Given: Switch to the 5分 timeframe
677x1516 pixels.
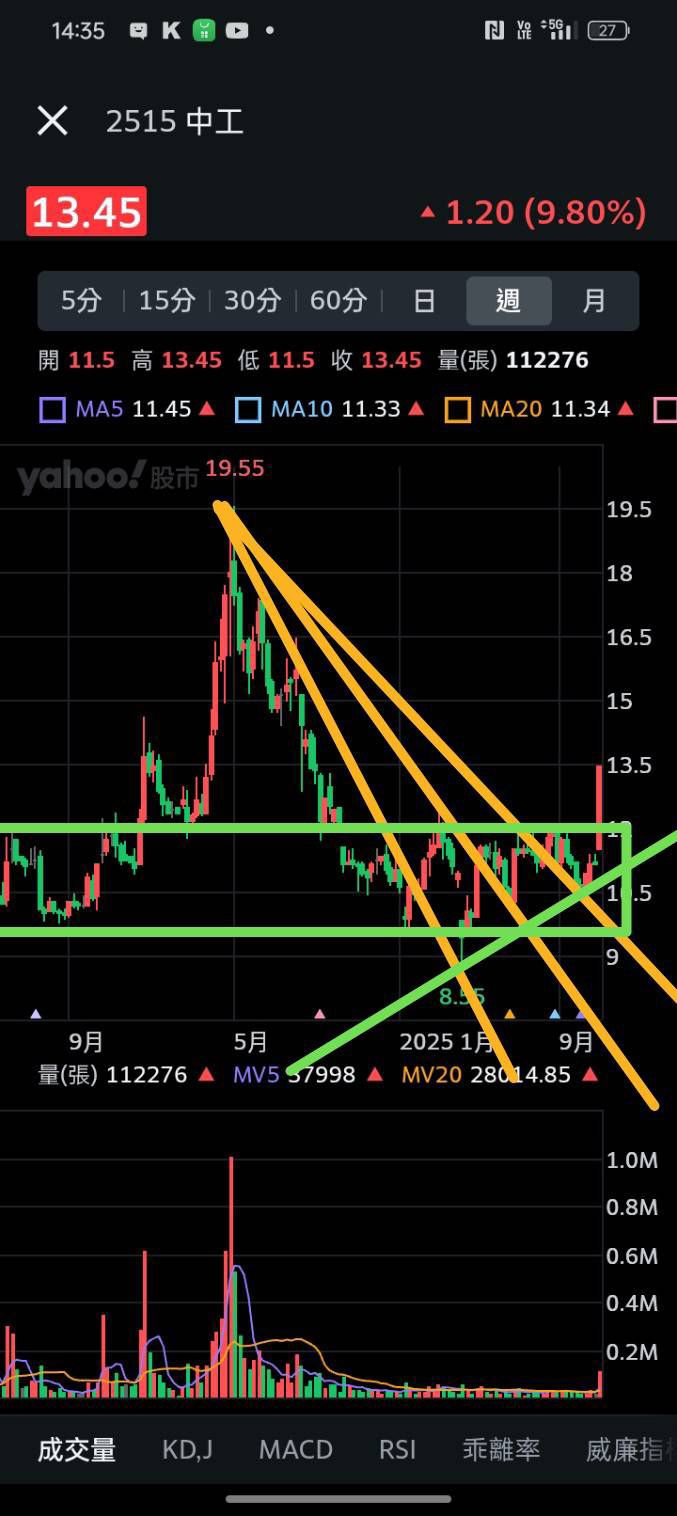Looking at the screenshot, I should [81, 301].
